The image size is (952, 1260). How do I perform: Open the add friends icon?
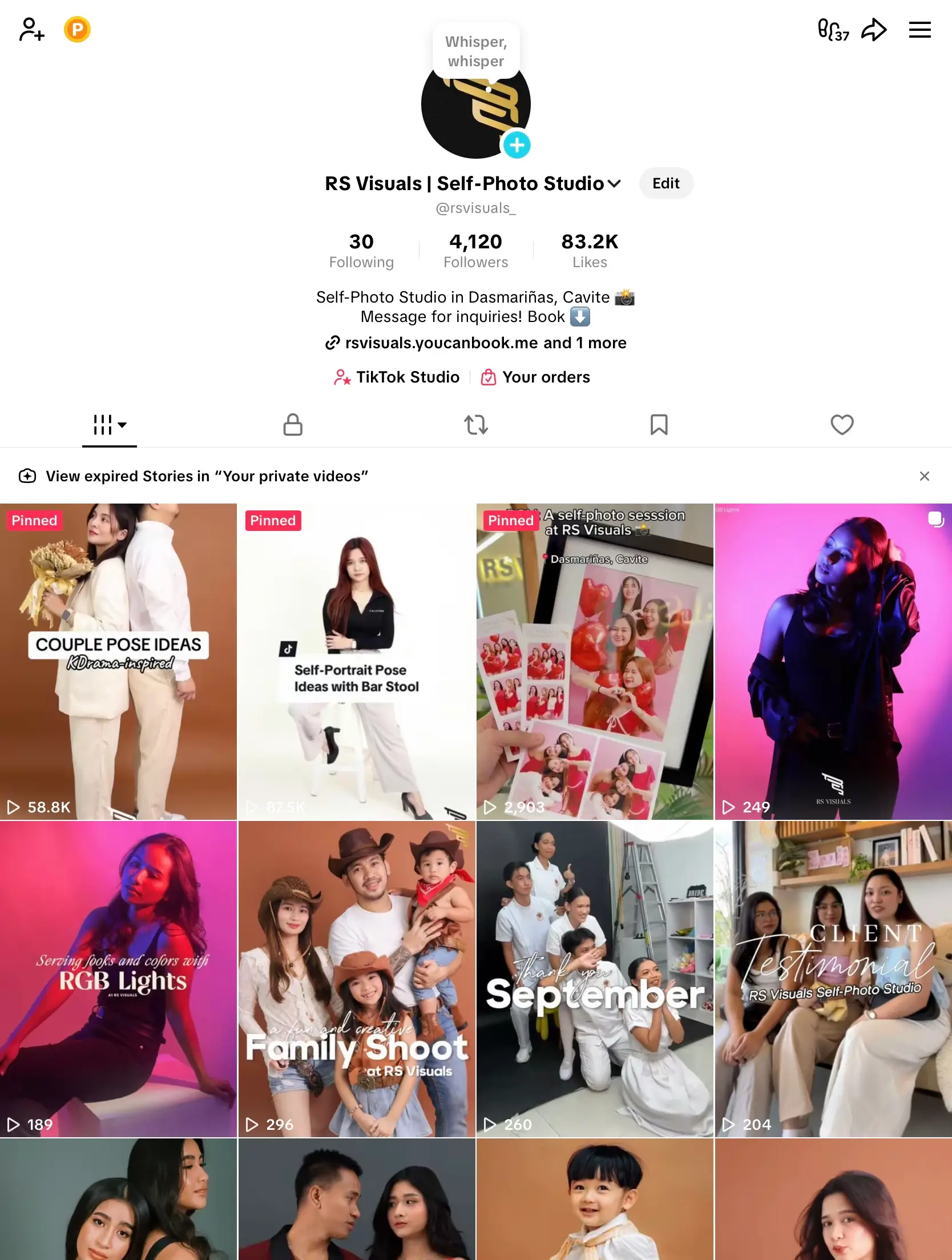31,30
